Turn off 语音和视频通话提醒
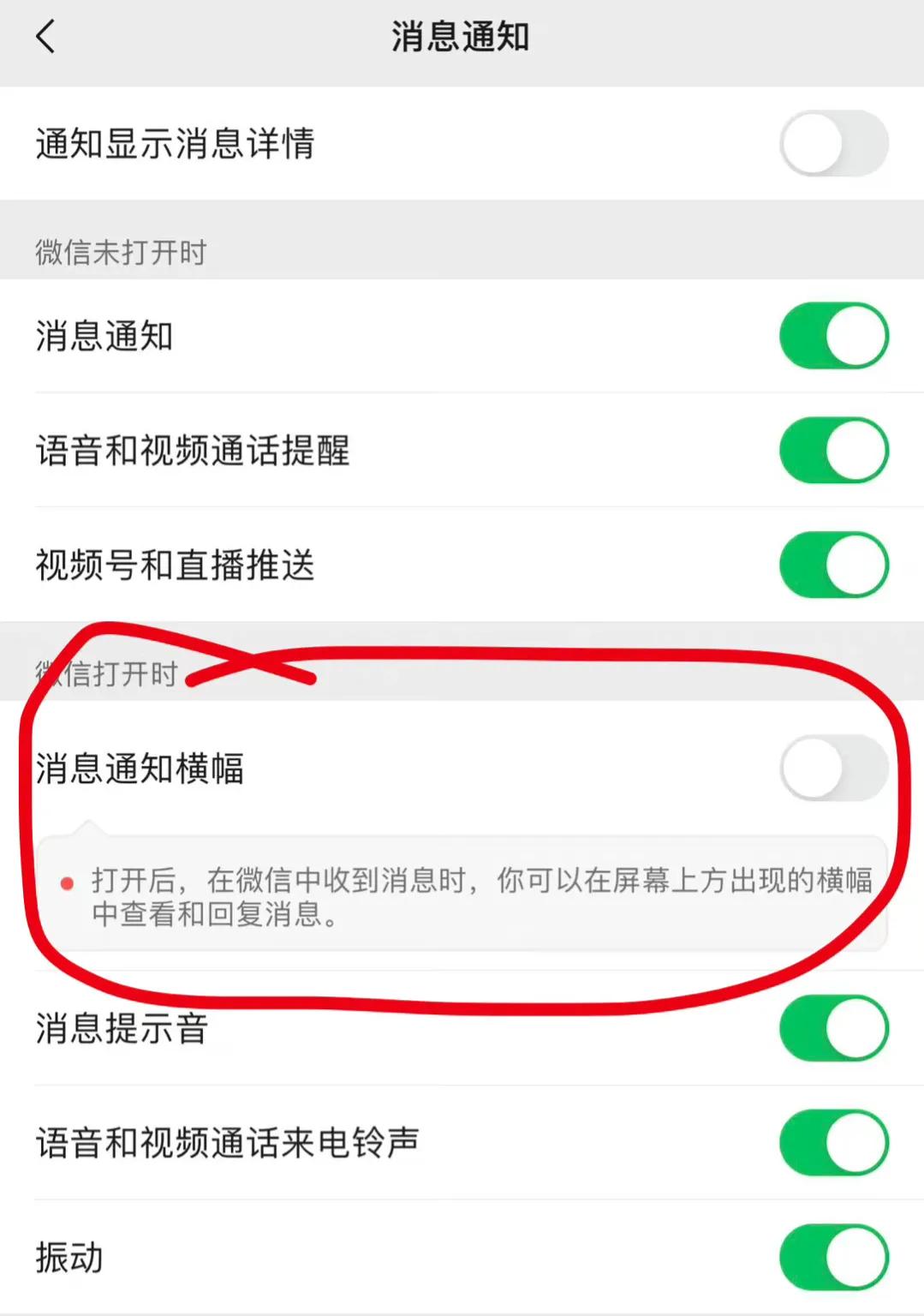Viewport: 924px width, 1316px height. (834, 451)
